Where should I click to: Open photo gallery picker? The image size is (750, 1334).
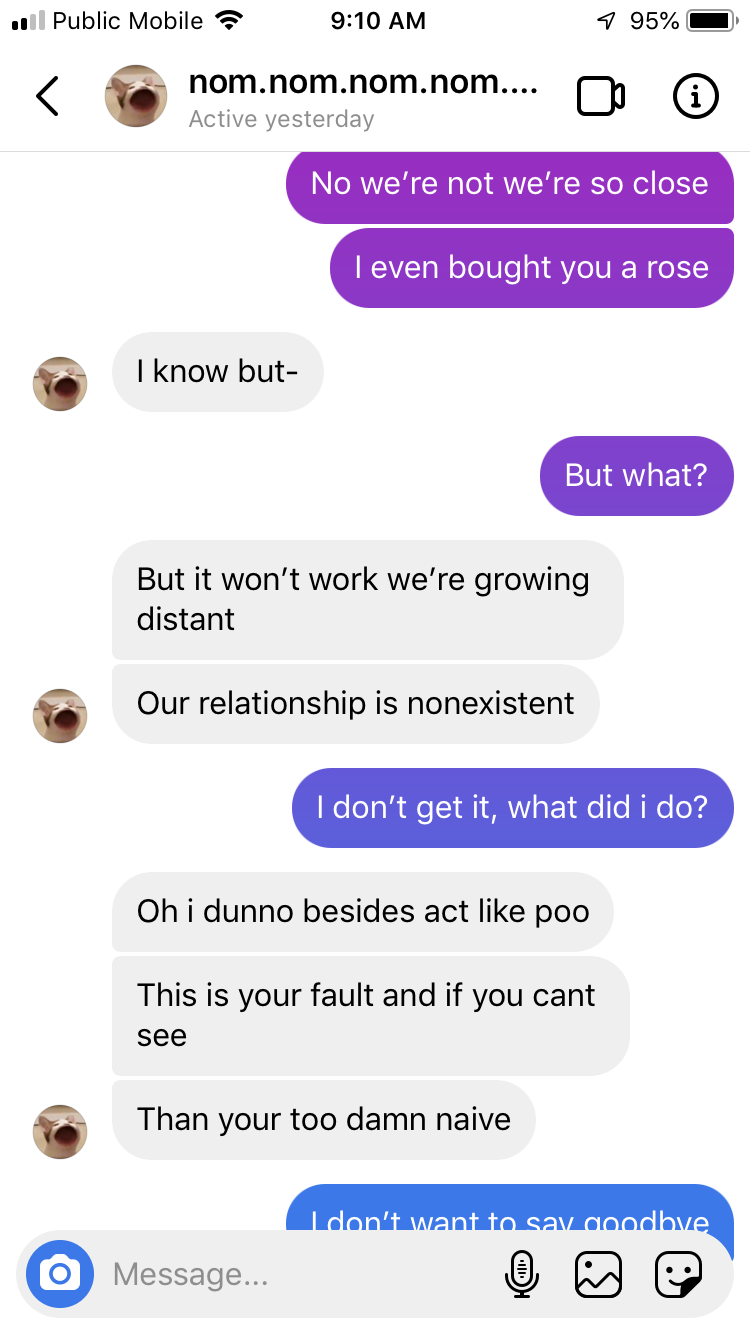coord(599,1274)
